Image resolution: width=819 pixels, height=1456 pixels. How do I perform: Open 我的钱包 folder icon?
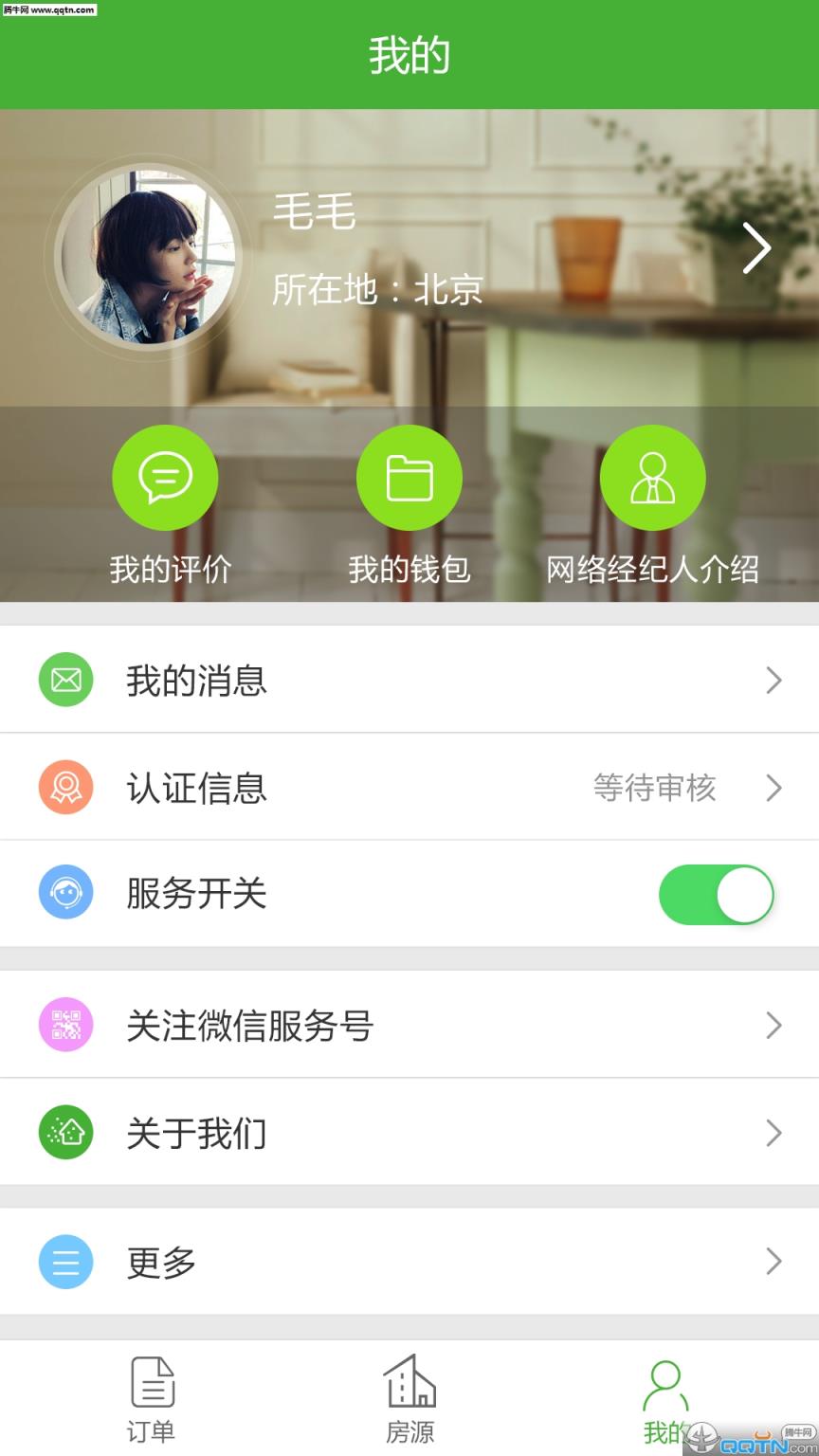point(409,477)
